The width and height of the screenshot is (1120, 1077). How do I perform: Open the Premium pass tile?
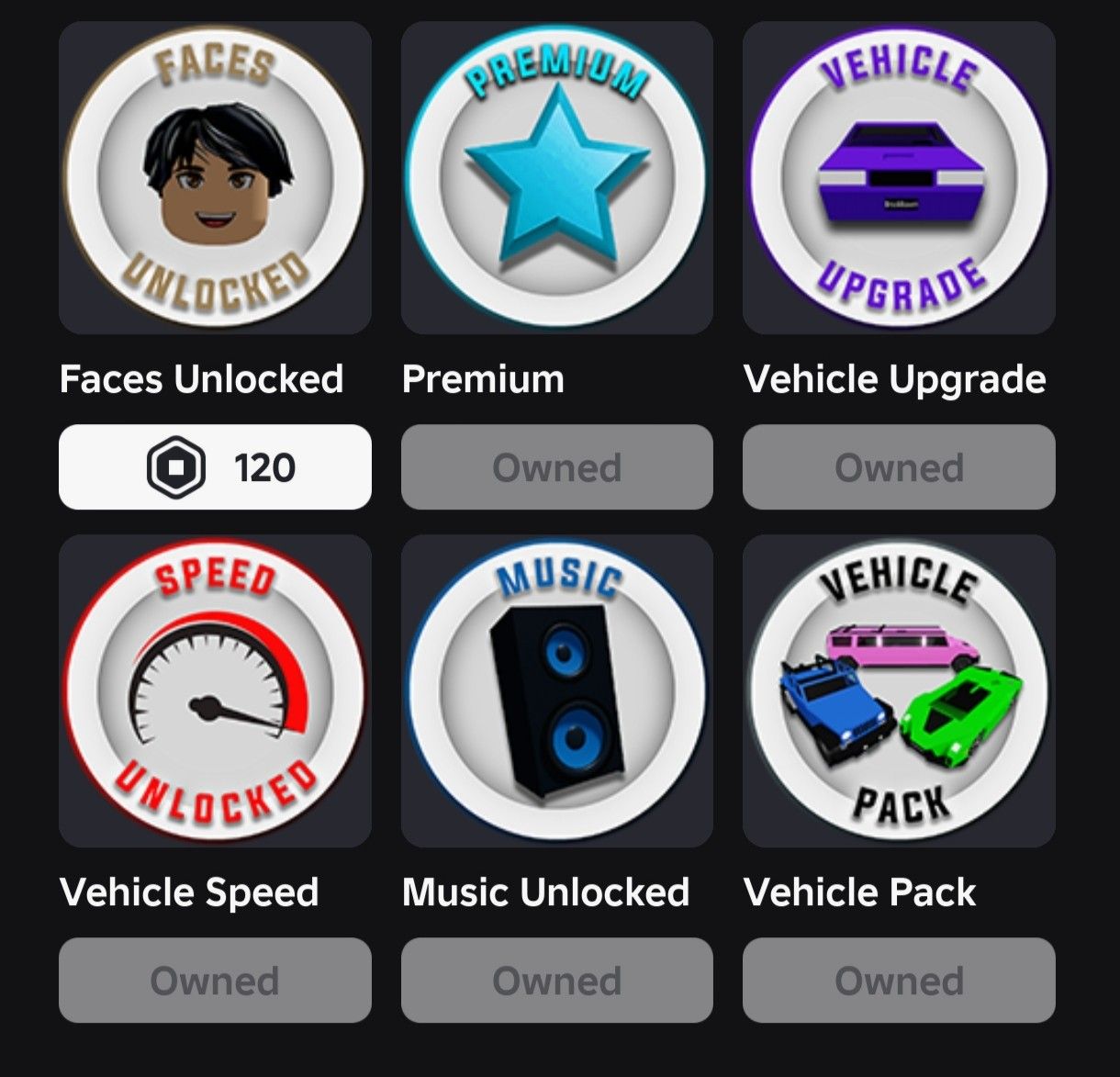point(557,177)
